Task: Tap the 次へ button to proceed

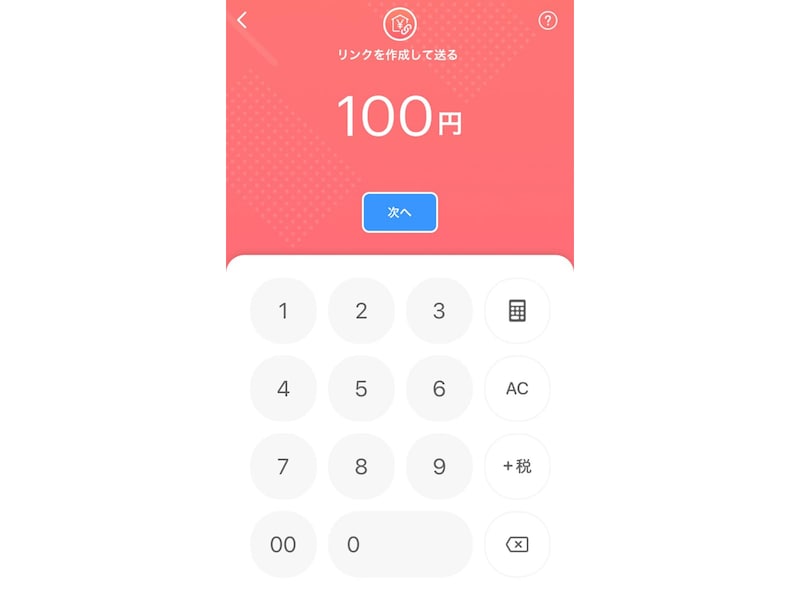Action: pyautogui.click(x=400, y=212)
